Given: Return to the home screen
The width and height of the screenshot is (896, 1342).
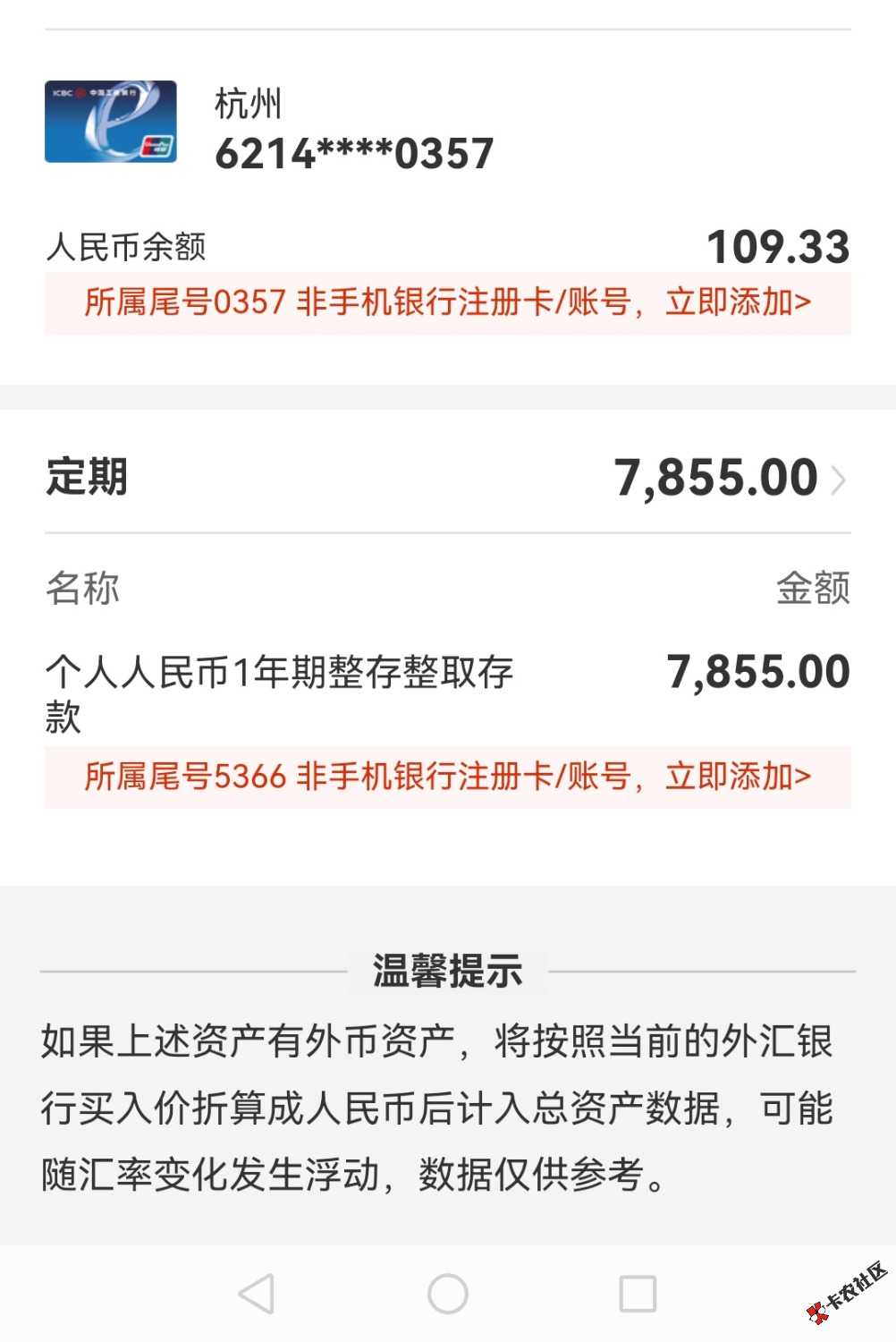Looking at the screenshot, I should pos(448,1294).
